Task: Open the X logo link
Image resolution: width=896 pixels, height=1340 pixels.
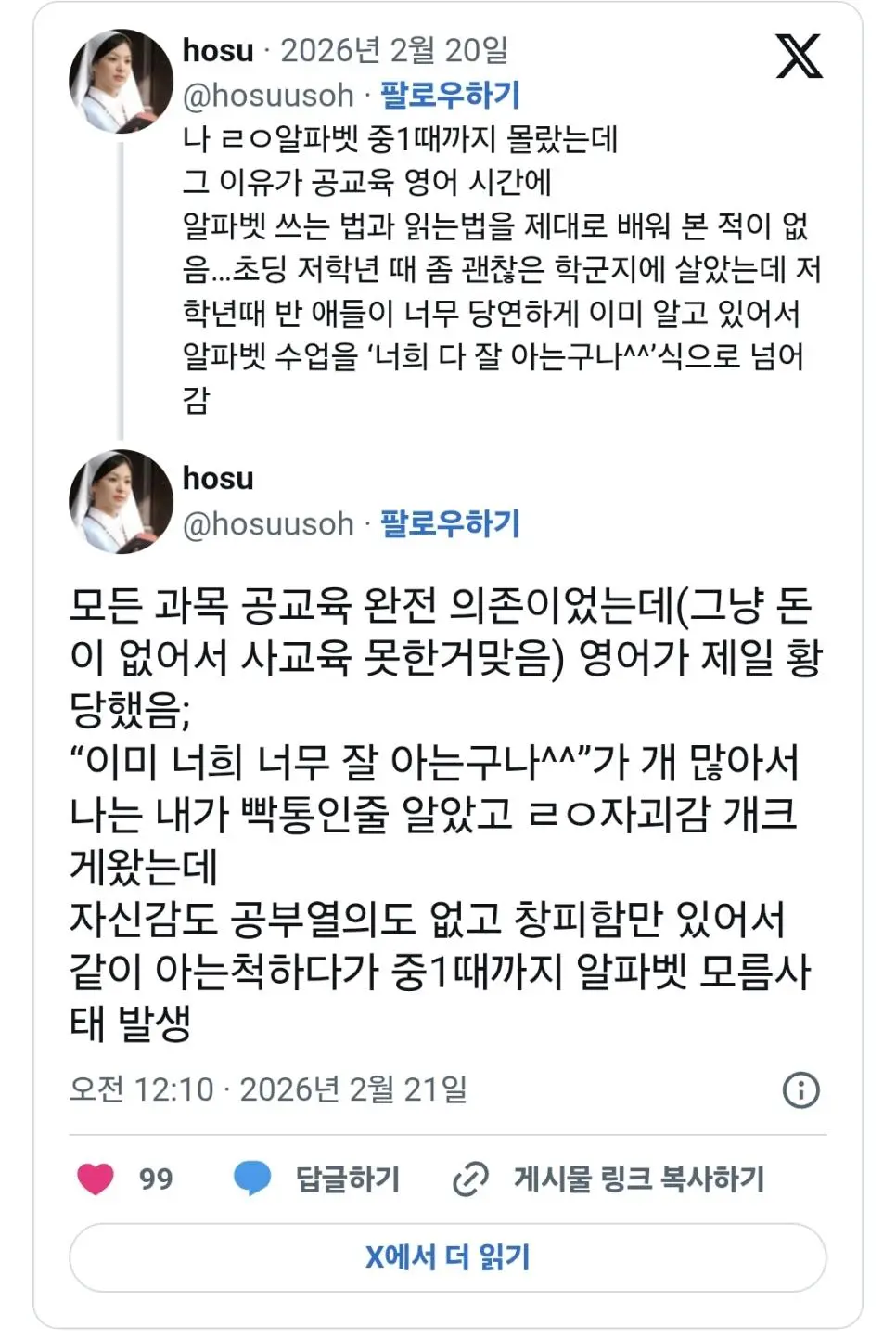Action: coord(799,57)
